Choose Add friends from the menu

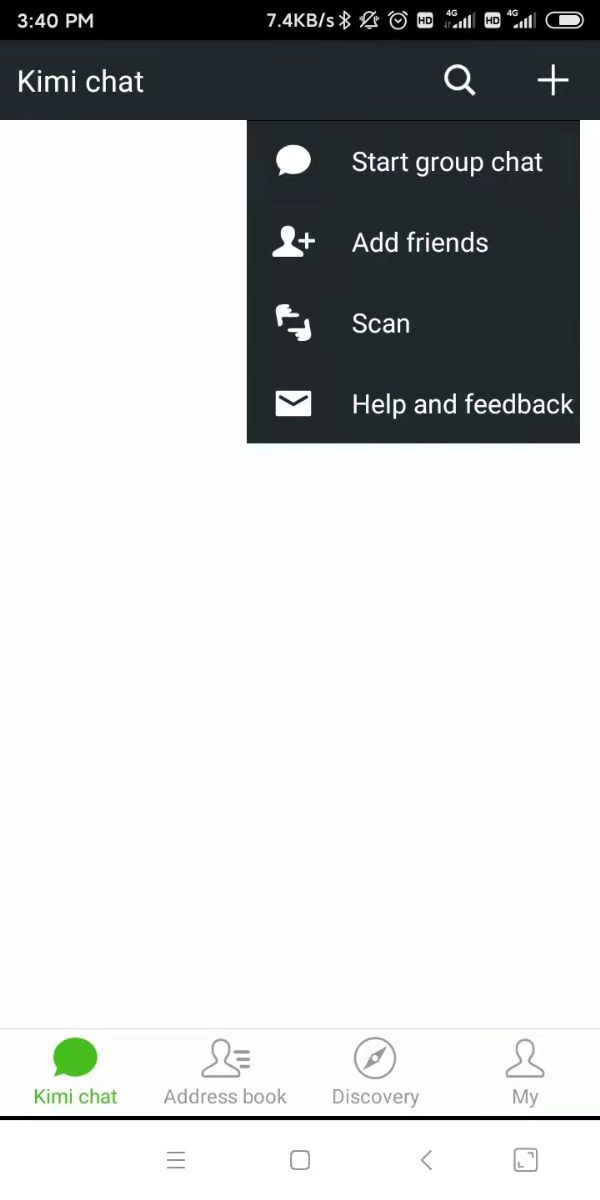tap(413, 243)
